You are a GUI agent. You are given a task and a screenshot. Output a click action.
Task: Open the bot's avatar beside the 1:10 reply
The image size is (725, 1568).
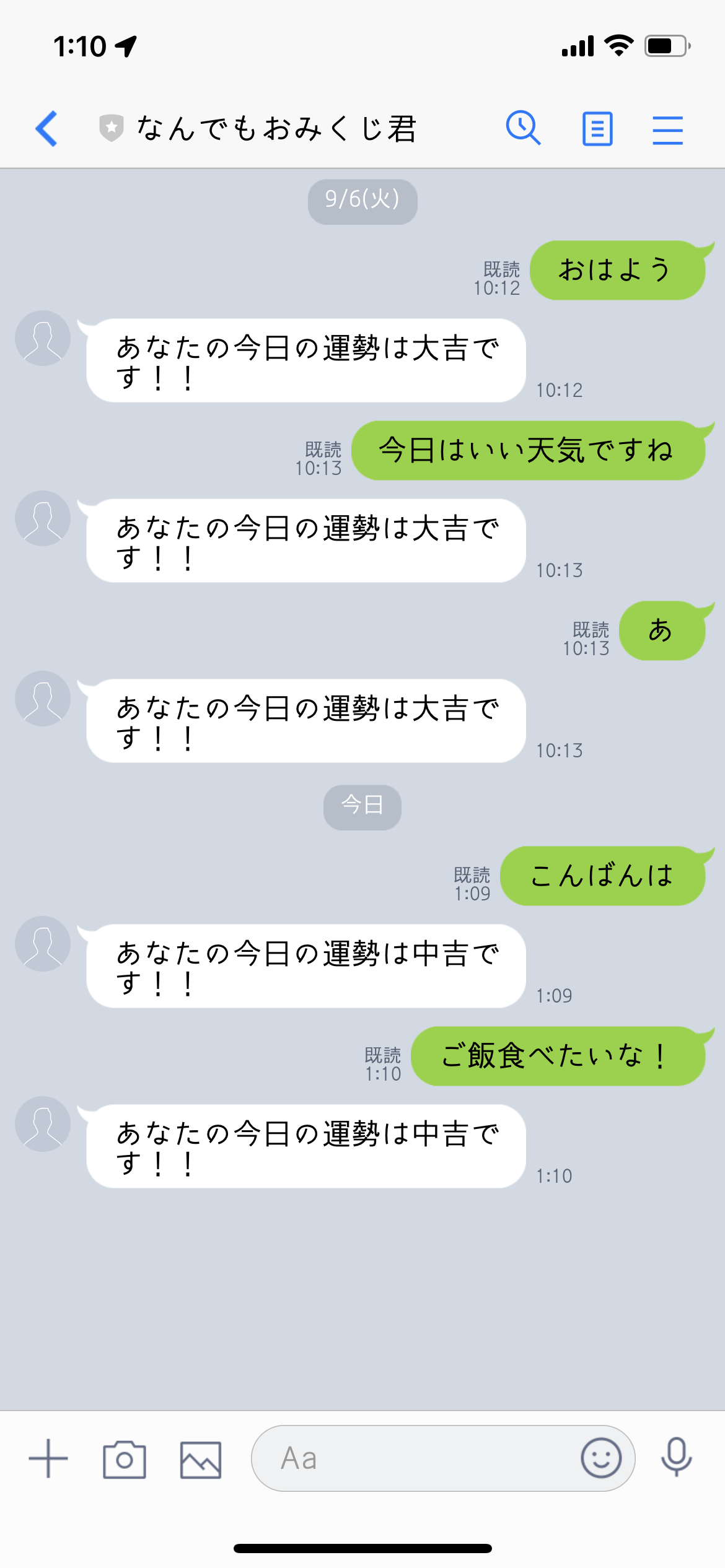coord(43,1124)
